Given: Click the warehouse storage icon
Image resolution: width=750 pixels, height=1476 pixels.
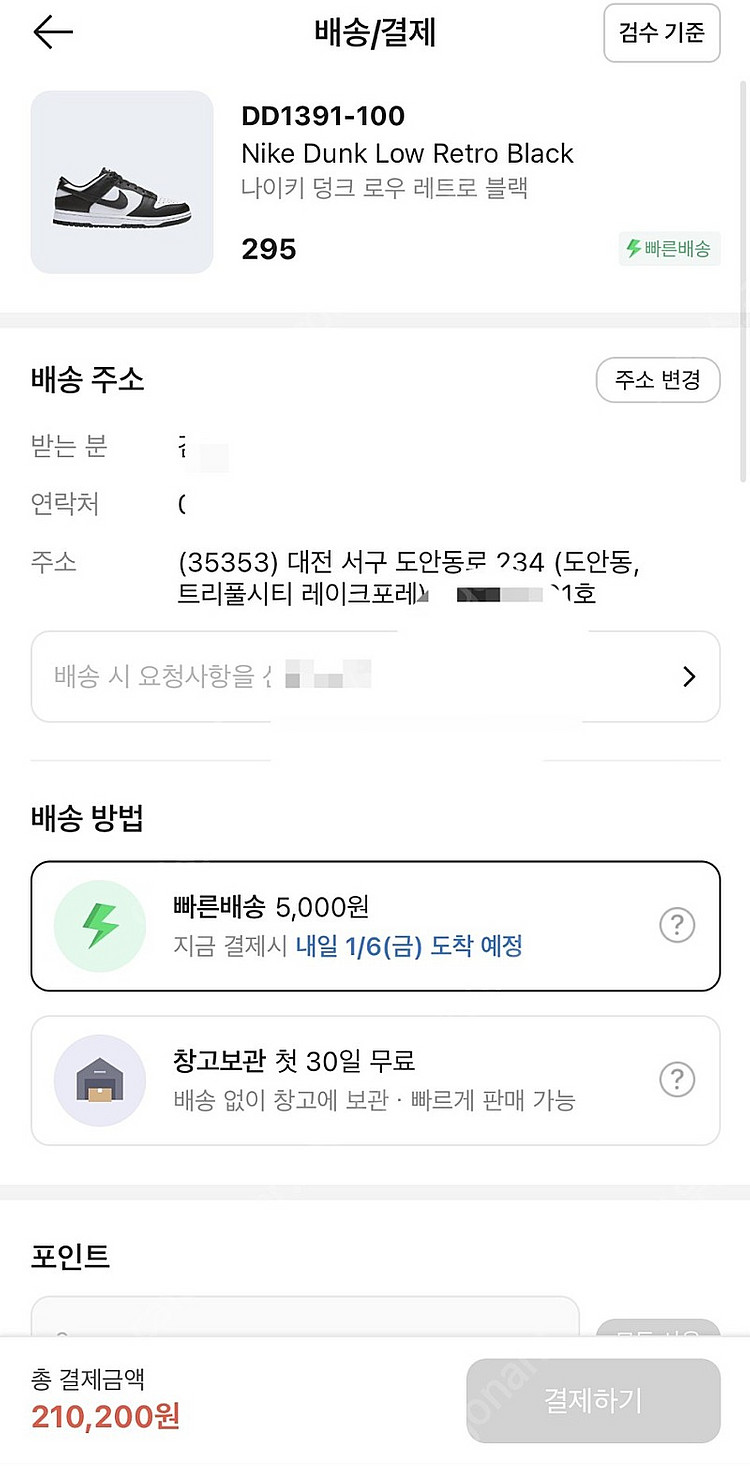Looking at the screenshot, I should pos(99,1080).
